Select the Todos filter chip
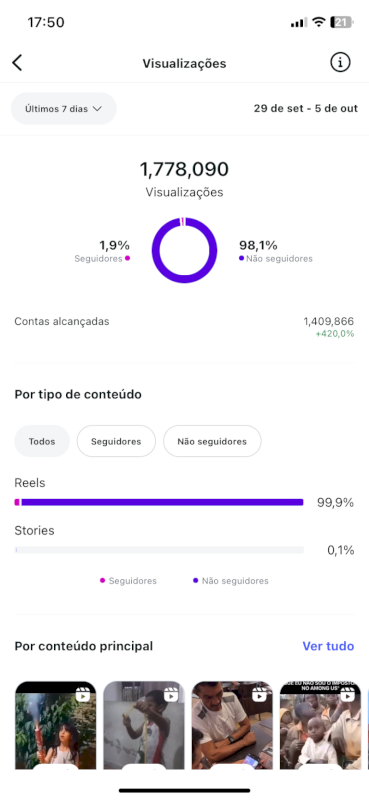 coord(42,441)
